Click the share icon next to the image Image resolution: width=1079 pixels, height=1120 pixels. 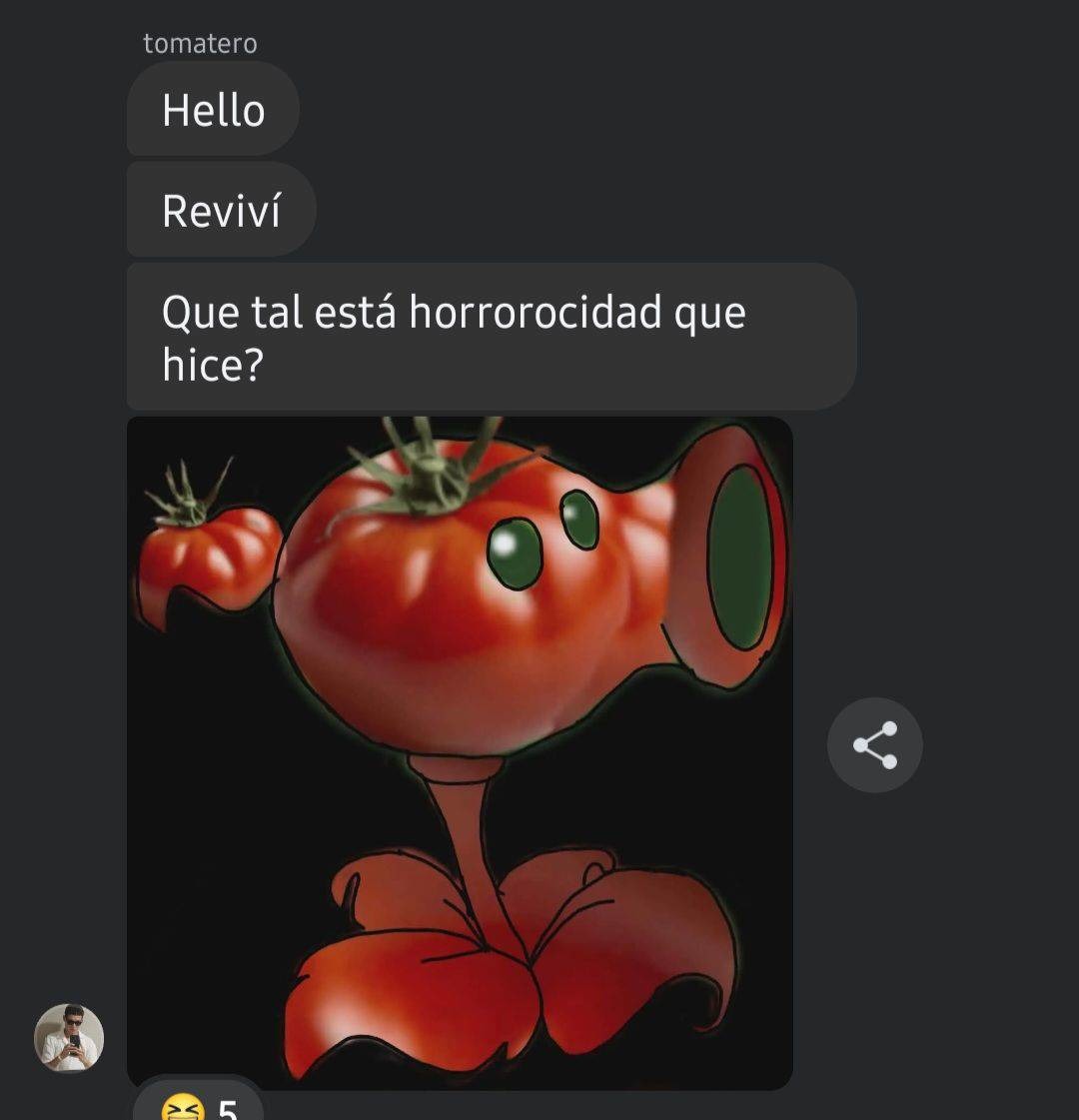pyautogui.click(x=873, y=745)
